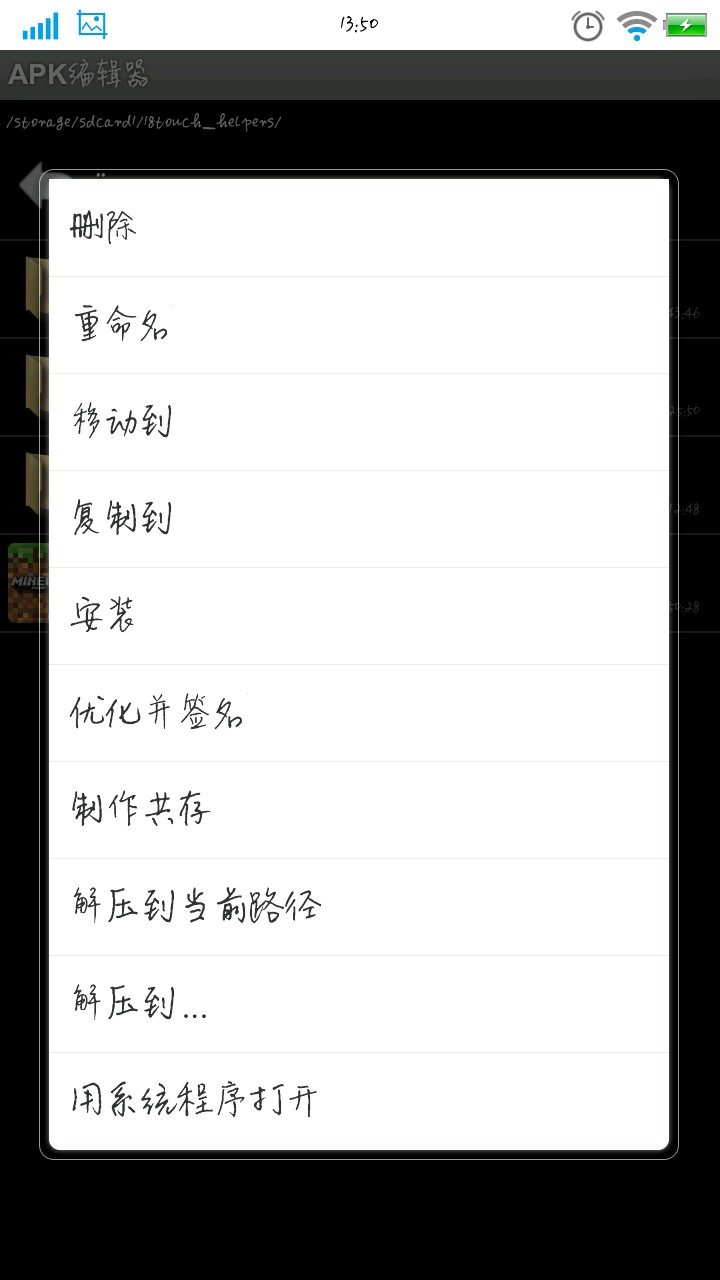
Task: Select 删除 to delete the file
Action: (358, 228)
